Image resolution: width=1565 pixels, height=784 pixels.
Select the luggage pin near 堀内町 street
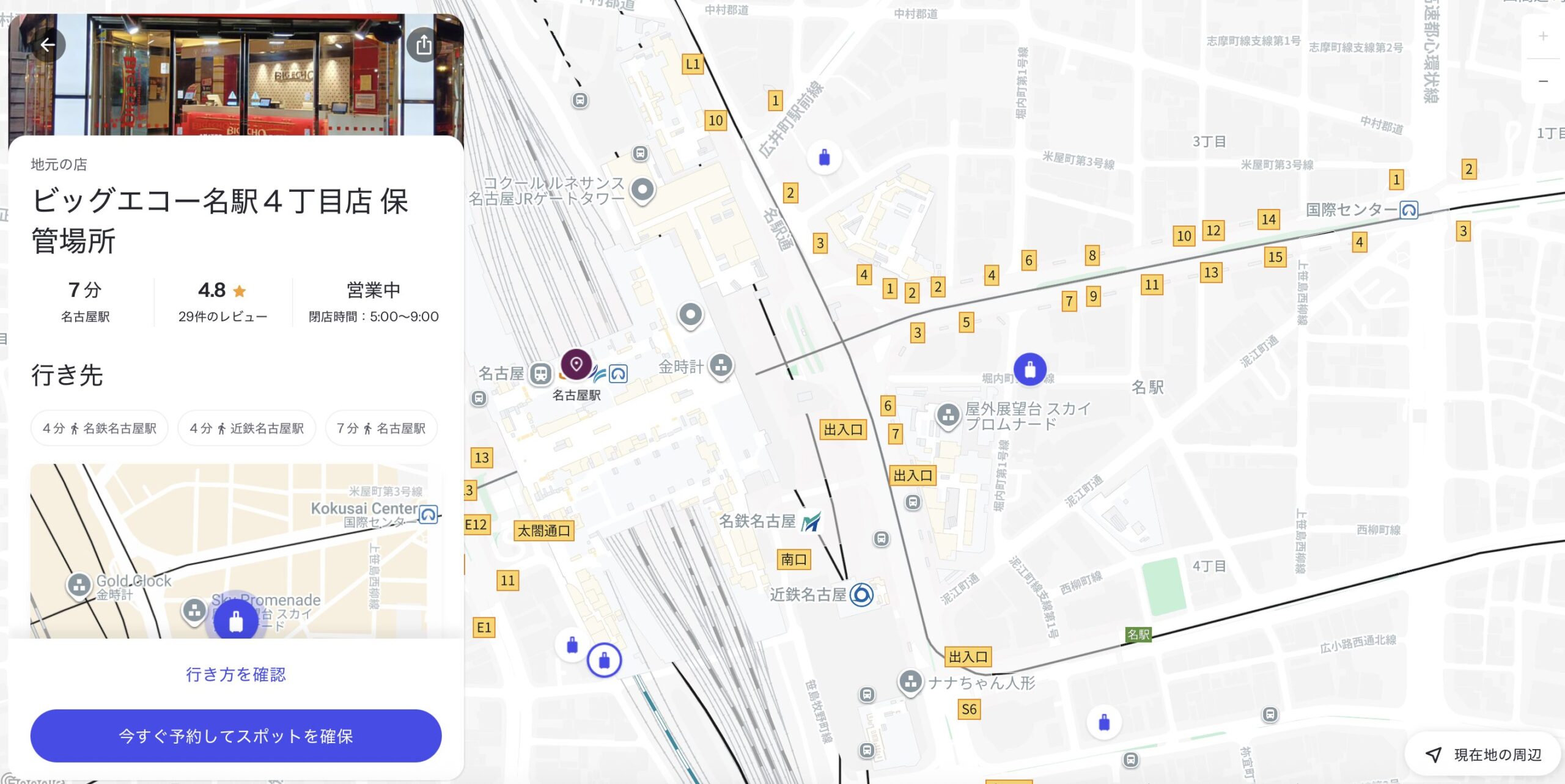tap(1030, 369)
